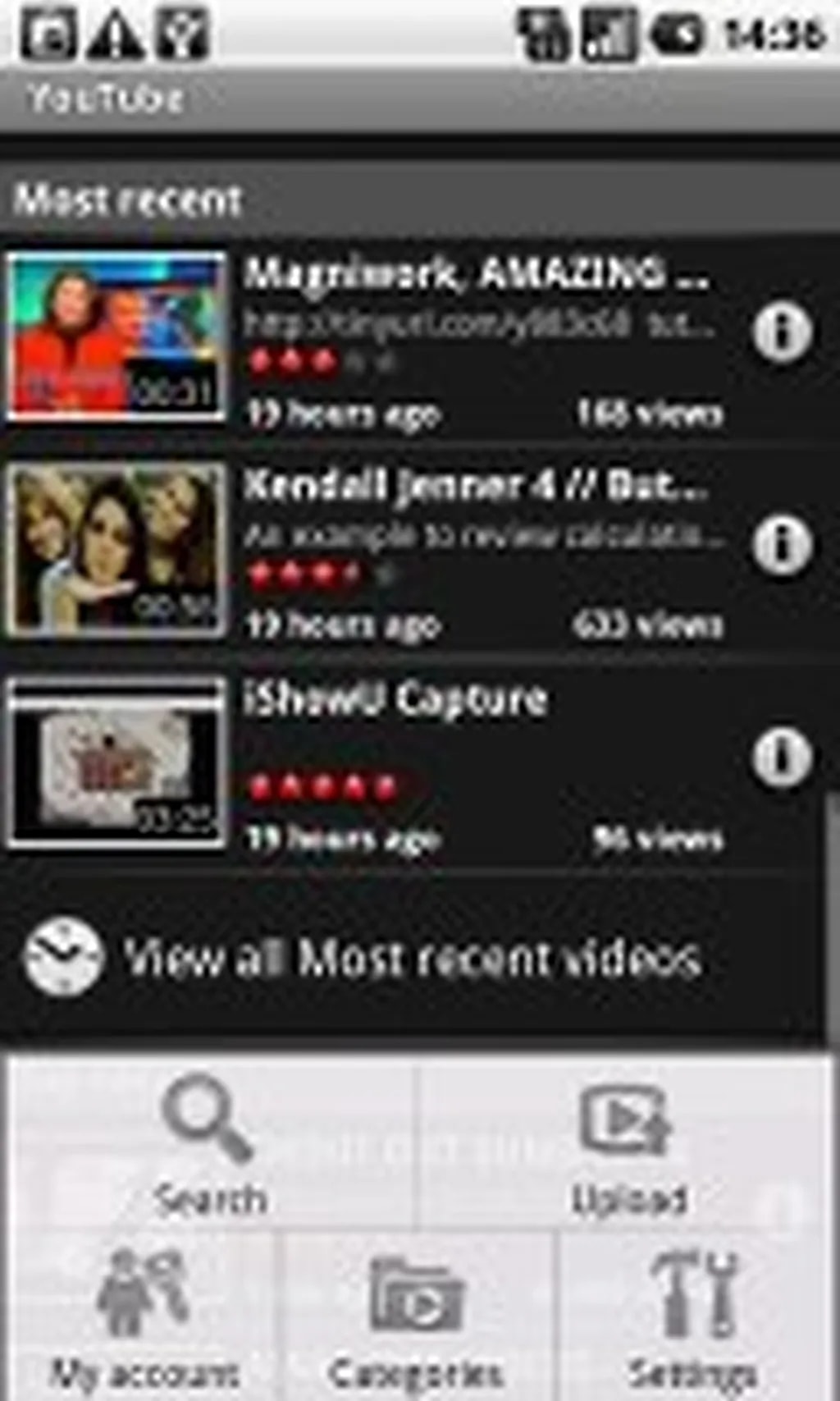
Task: Open Search from the menu
Action: pyautogui.click(x=210, y=1145)
